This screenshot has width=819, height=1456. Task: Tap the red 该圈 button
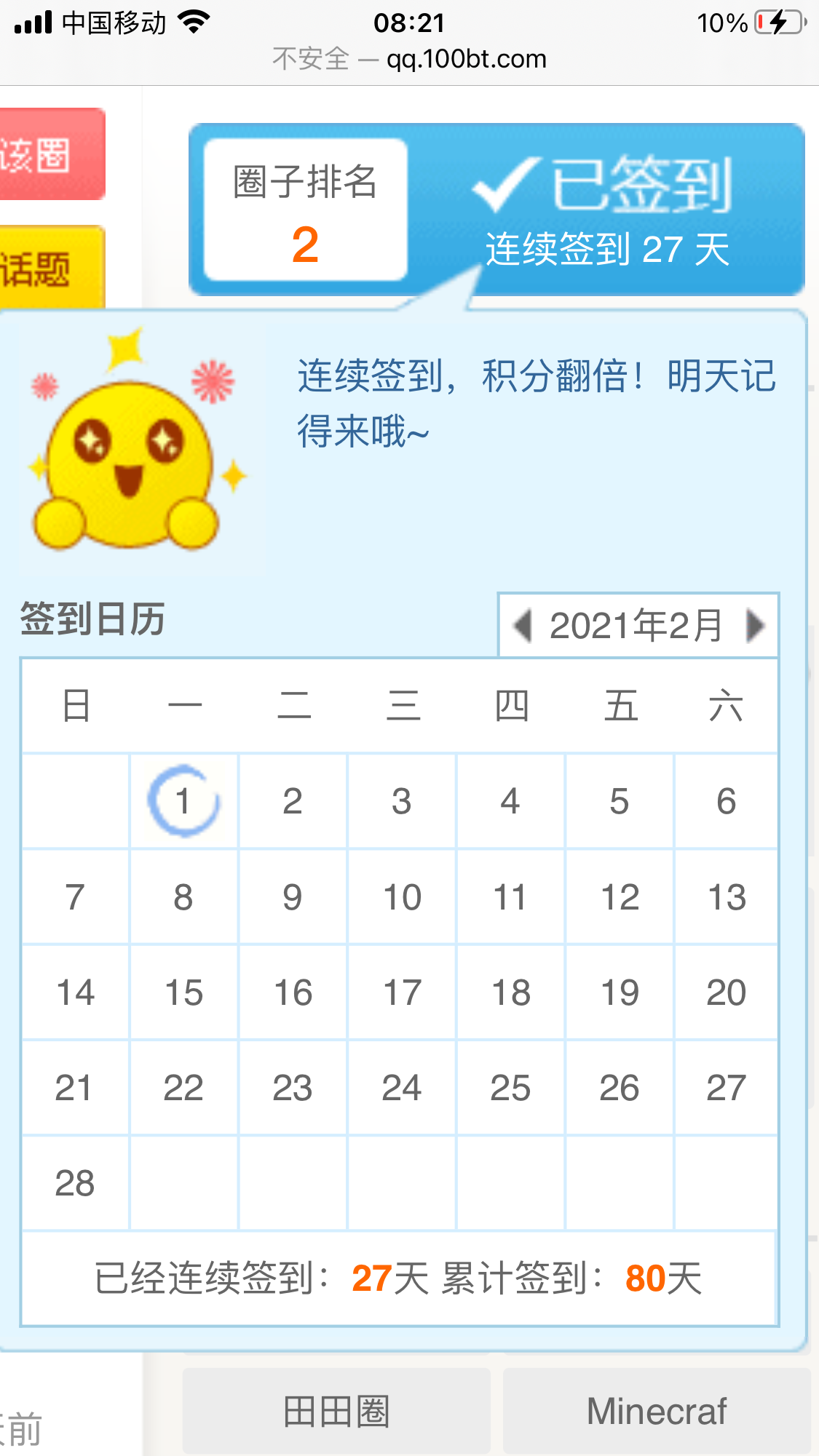pos(50,154)
